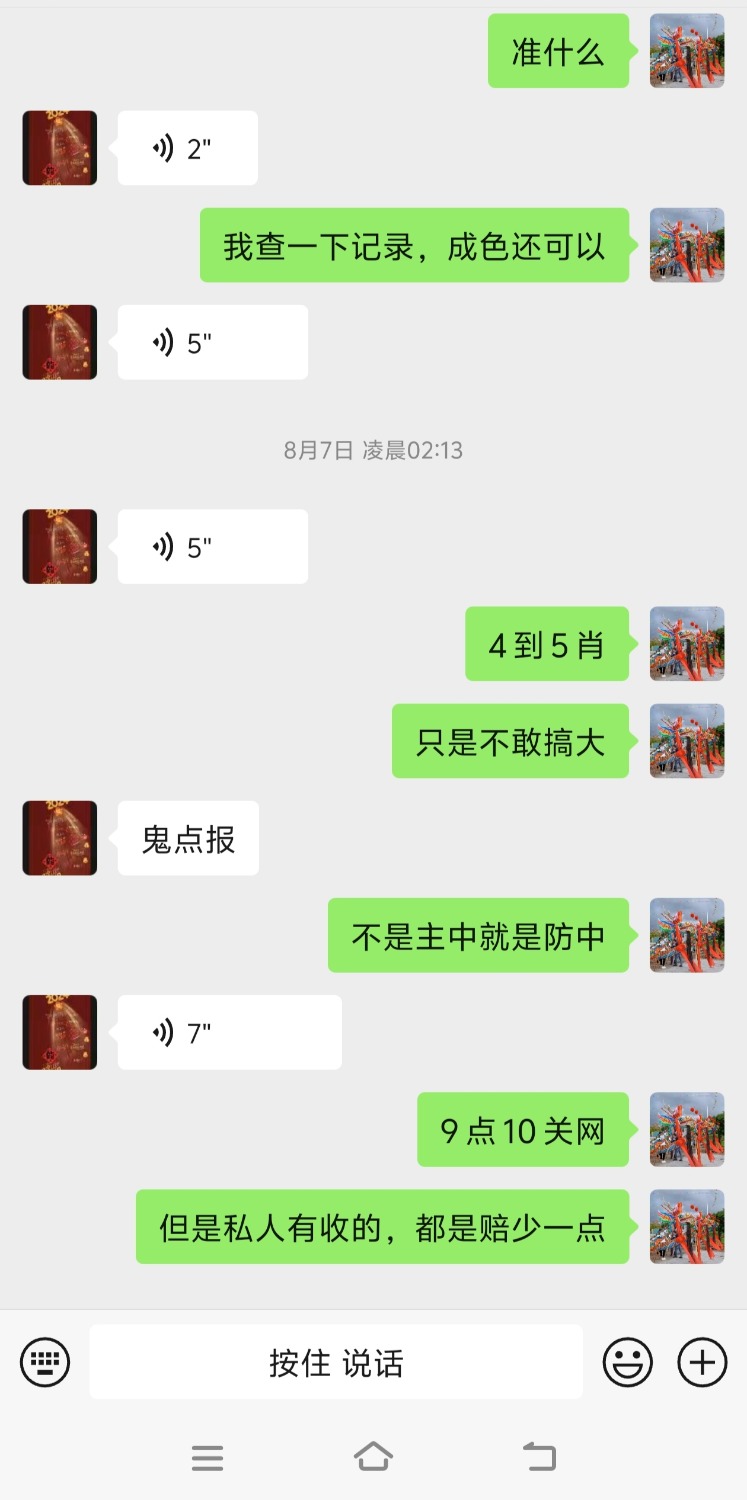Open contact avatar beside 鬼点报 message
747x1500 pixels.
pos(60,838)
